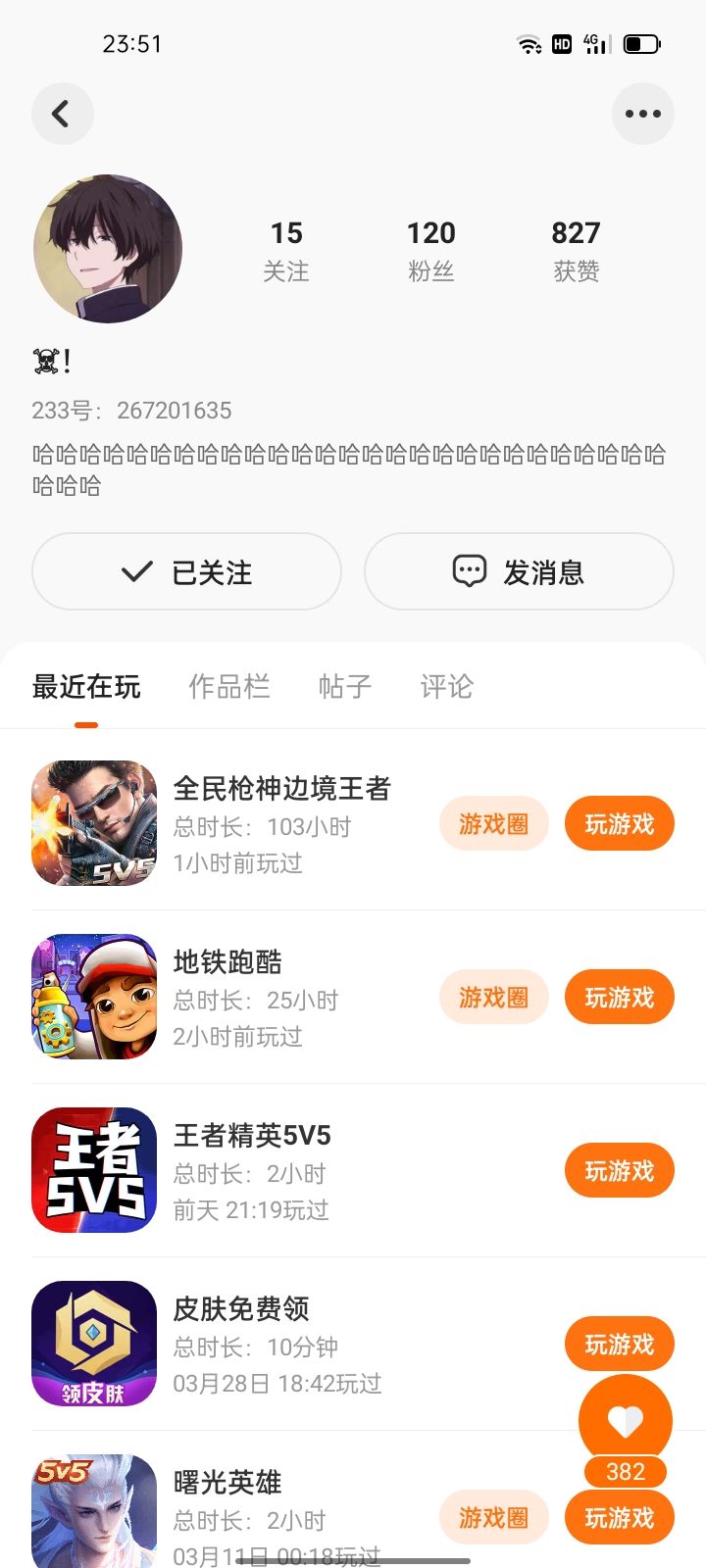Open 游戏圈 for 地铁跑酷
The width and height of the screenshot is (706, 1568).
click(493, 998)
